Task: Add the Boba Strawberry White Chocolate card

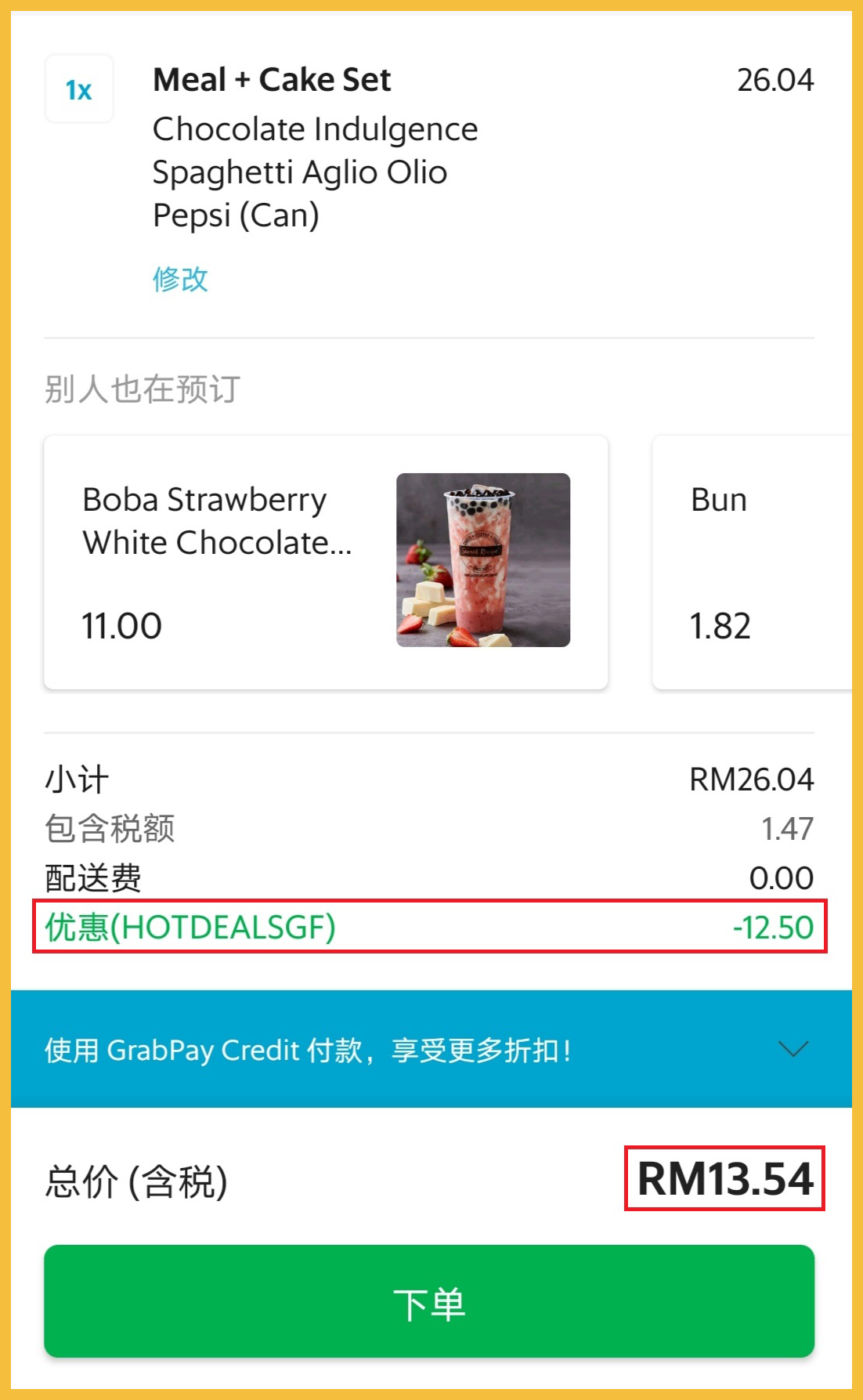Action: 326,562
